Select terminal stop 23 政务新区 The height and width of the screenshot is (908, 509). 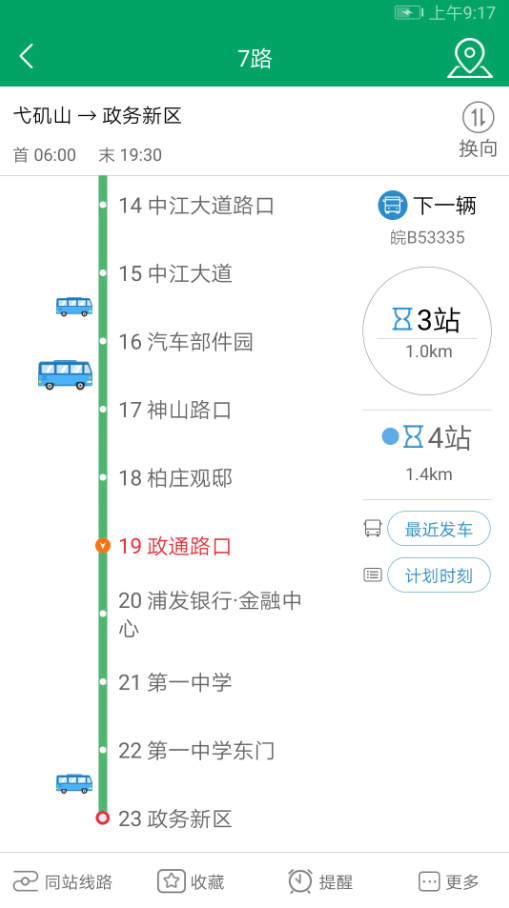(175, 819)
